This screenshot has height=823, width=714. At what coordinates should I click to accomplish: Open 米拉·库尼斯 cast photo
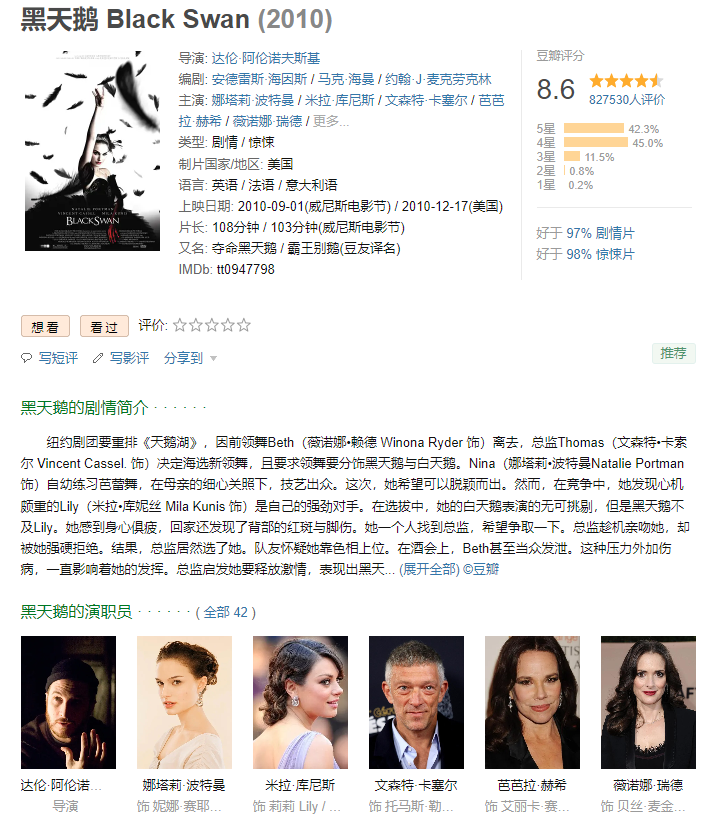coord(300,702)
